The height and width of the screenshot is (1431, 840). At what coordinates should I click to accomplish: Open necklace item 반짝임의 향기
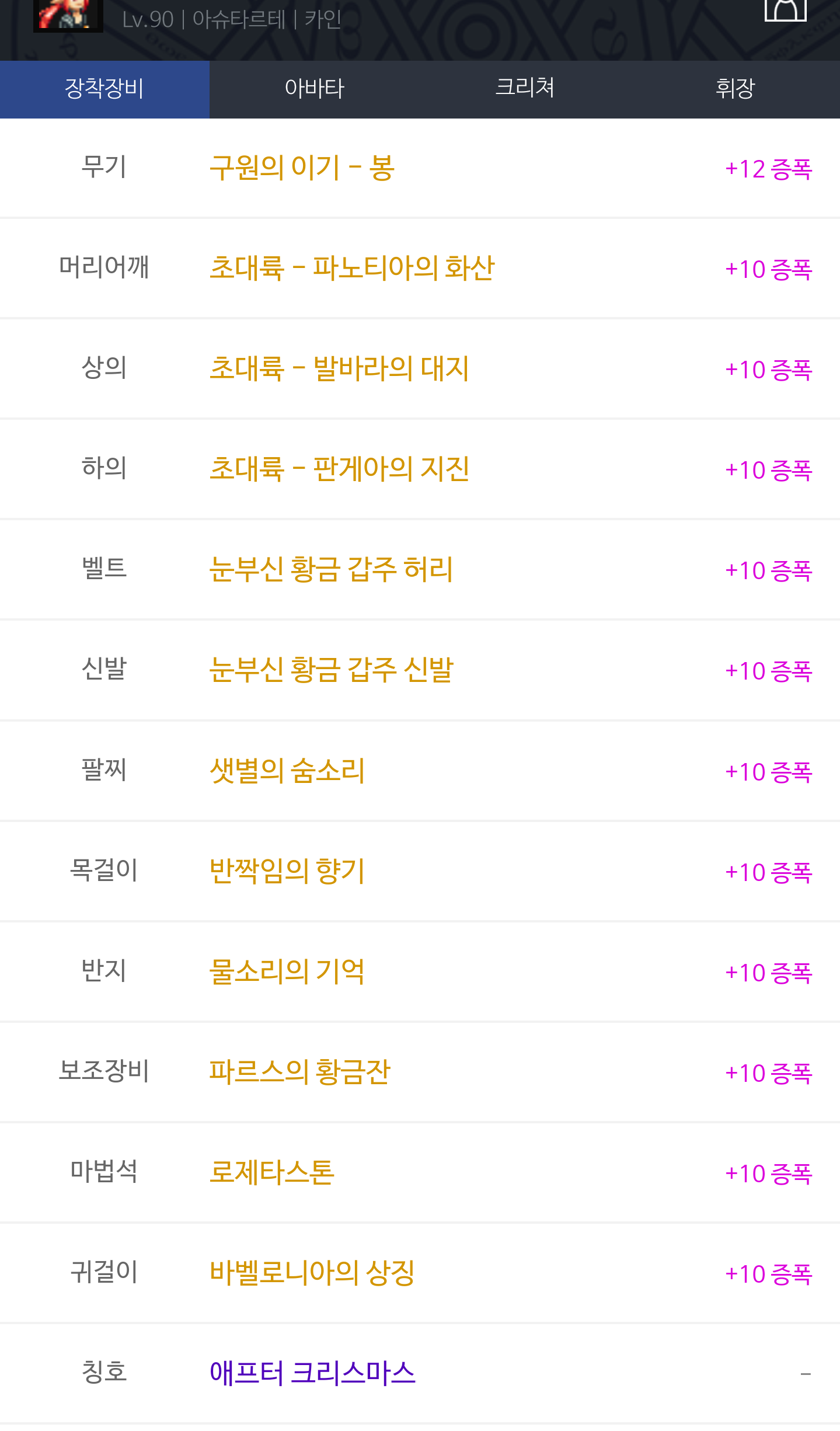tap(287, 871)
